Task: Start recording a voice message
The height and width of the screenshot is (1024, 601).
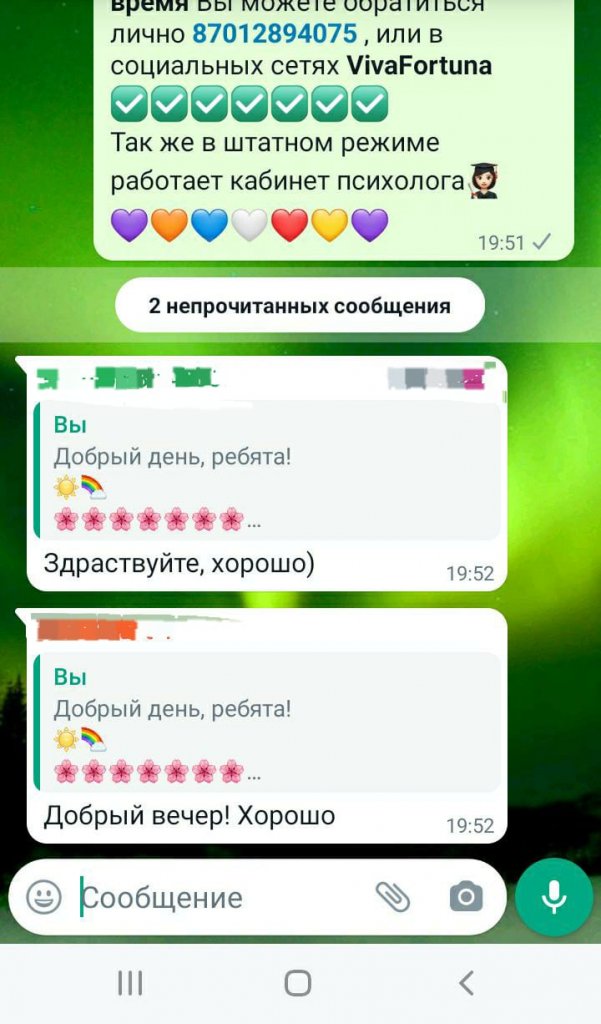Action: click(x=554, y=897)
